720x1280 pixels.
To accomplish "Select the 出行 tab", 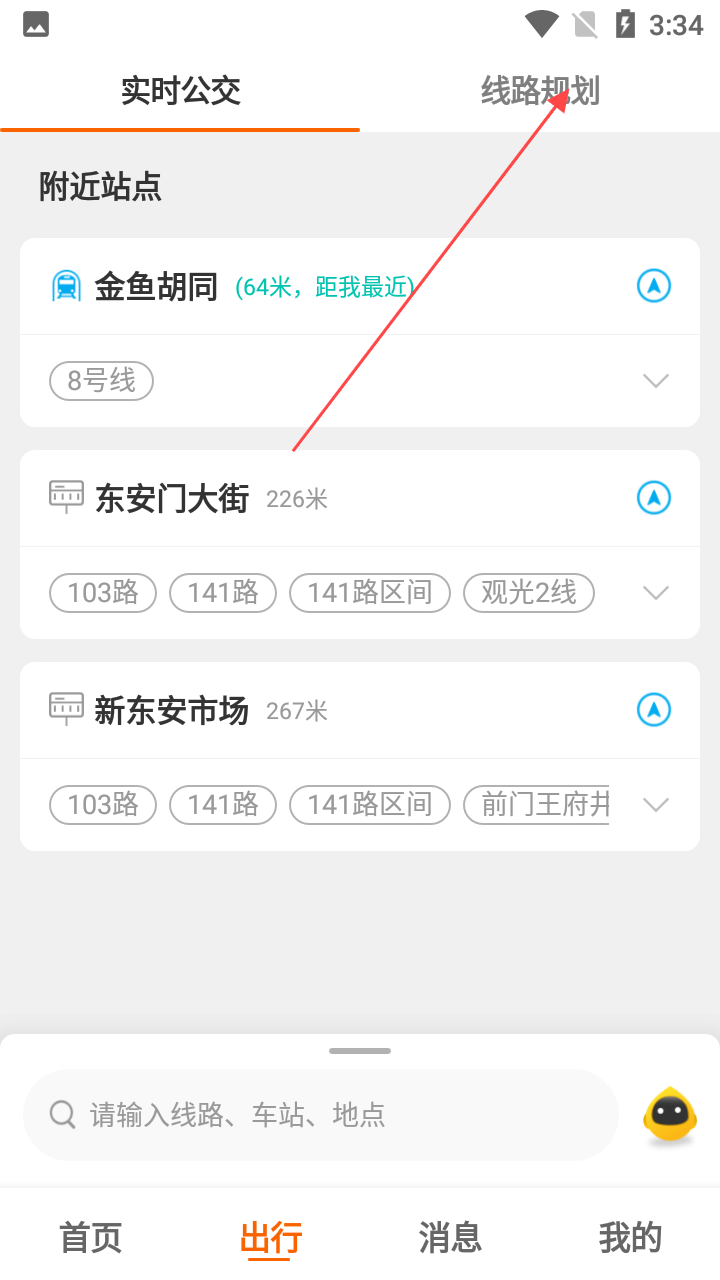I will [270, 1237].
